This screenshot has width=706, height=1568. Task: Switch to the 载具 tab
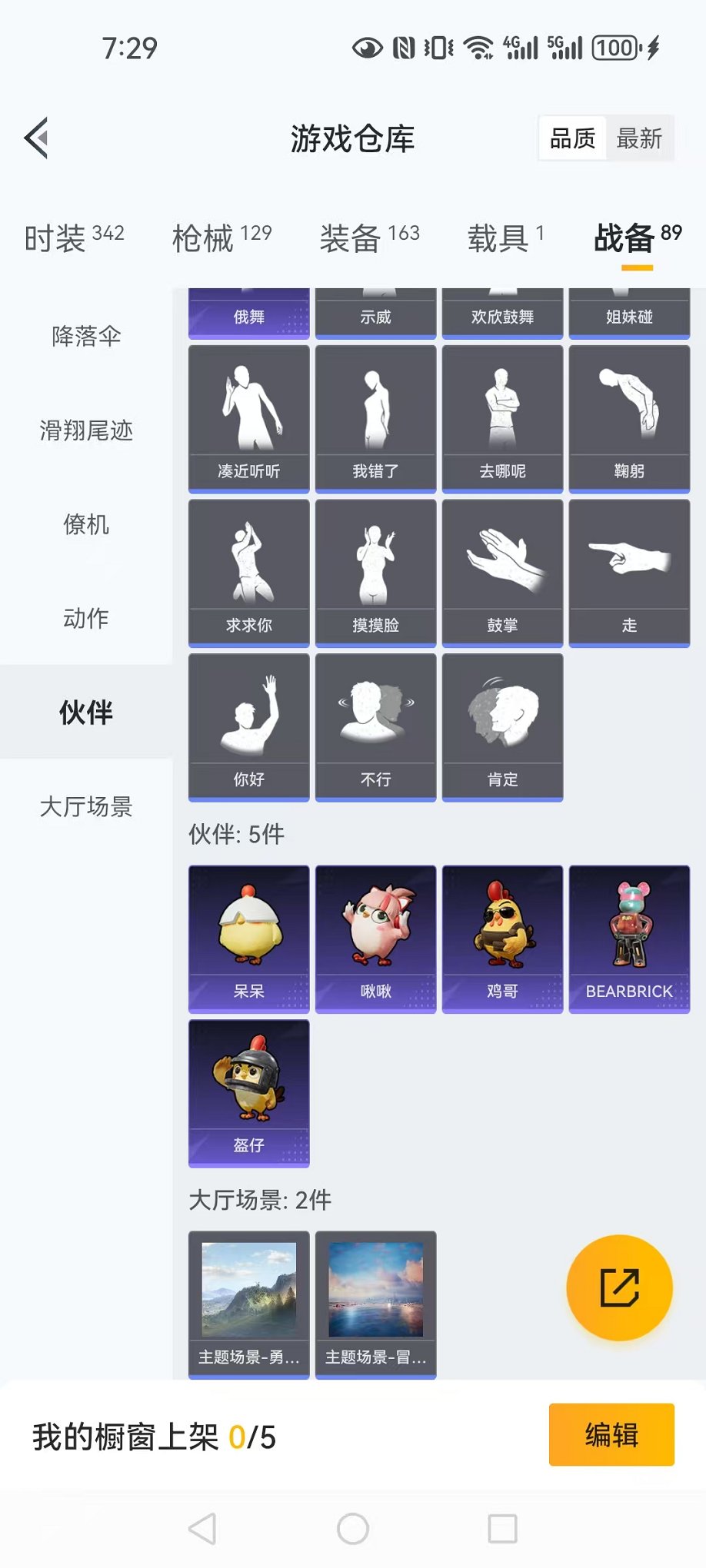505,238
